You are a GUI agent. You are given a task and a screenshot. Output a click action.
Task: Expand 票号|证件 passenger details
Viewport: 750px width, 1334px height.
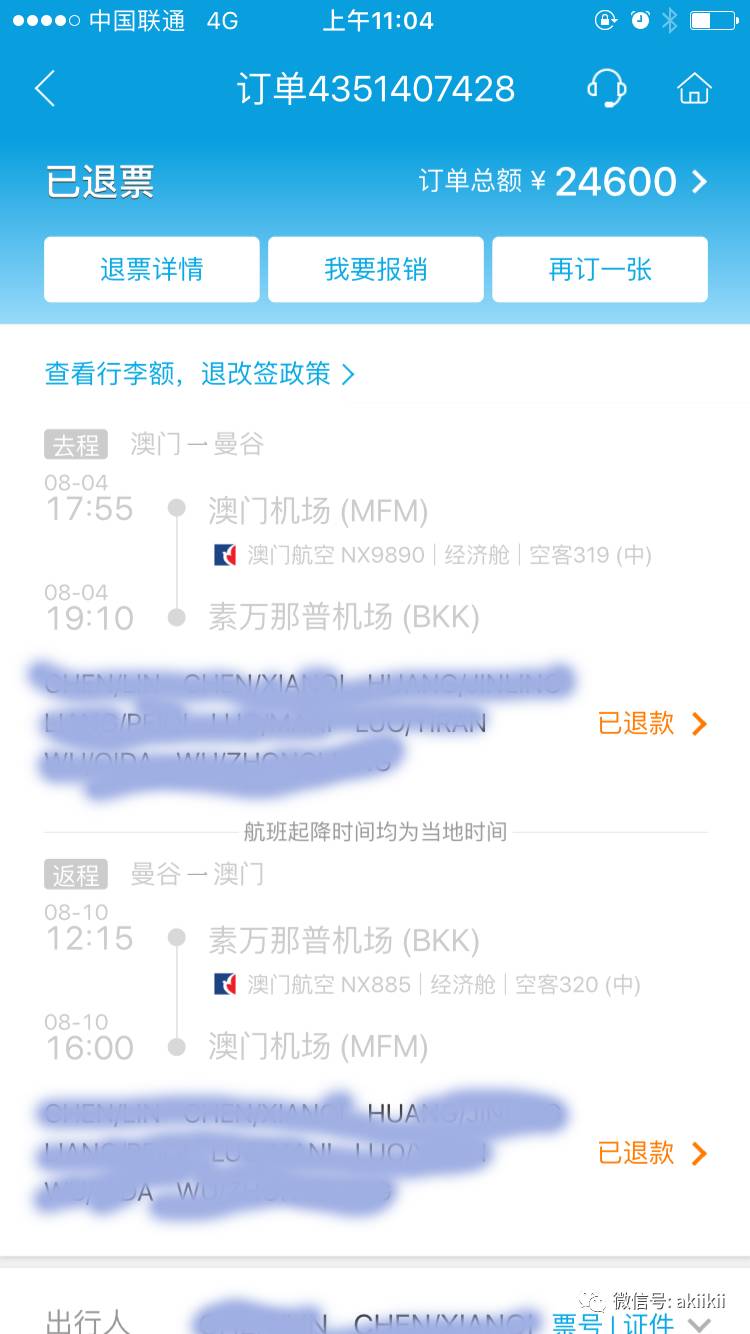click(632, 1322)
